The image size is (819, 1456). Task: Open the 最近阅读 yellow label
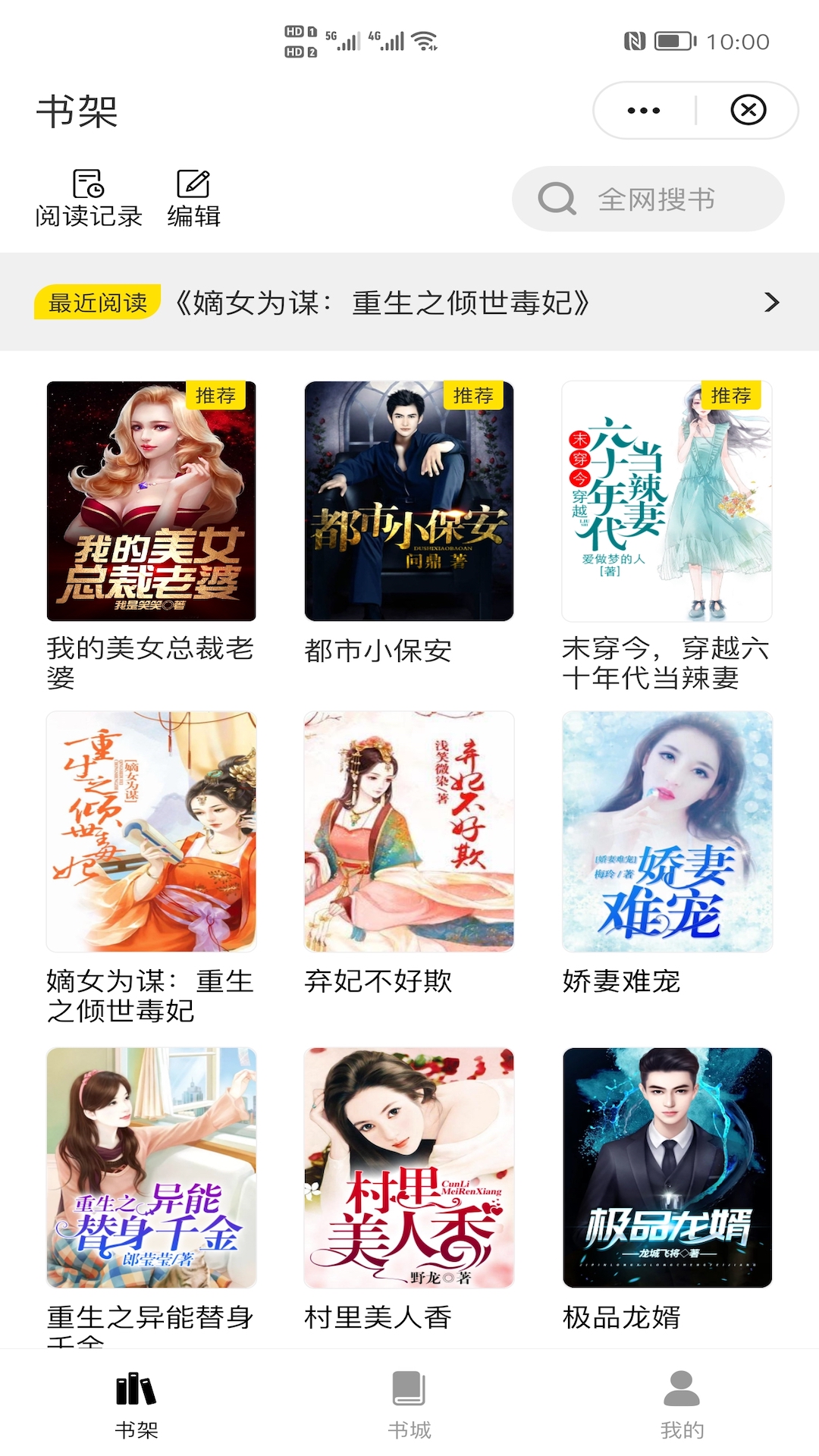pyautogui.click(x=99, y=301)
